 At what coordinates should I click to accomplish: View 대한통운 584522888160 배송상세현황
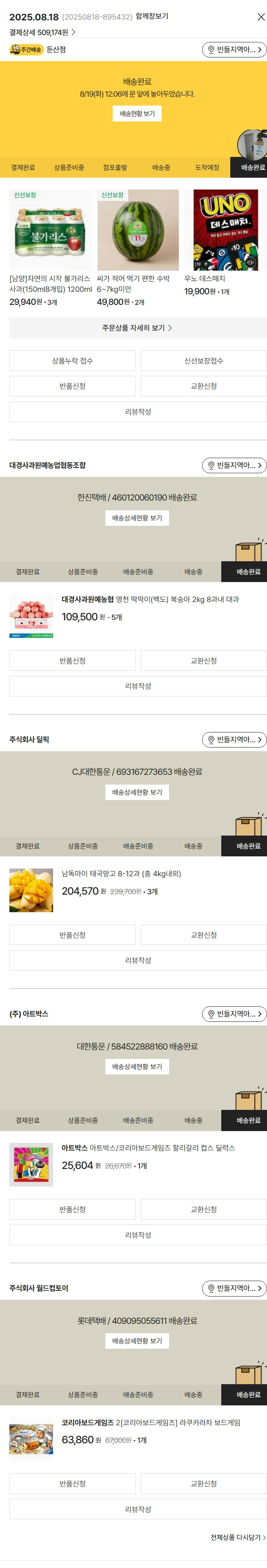[136, 1066]
